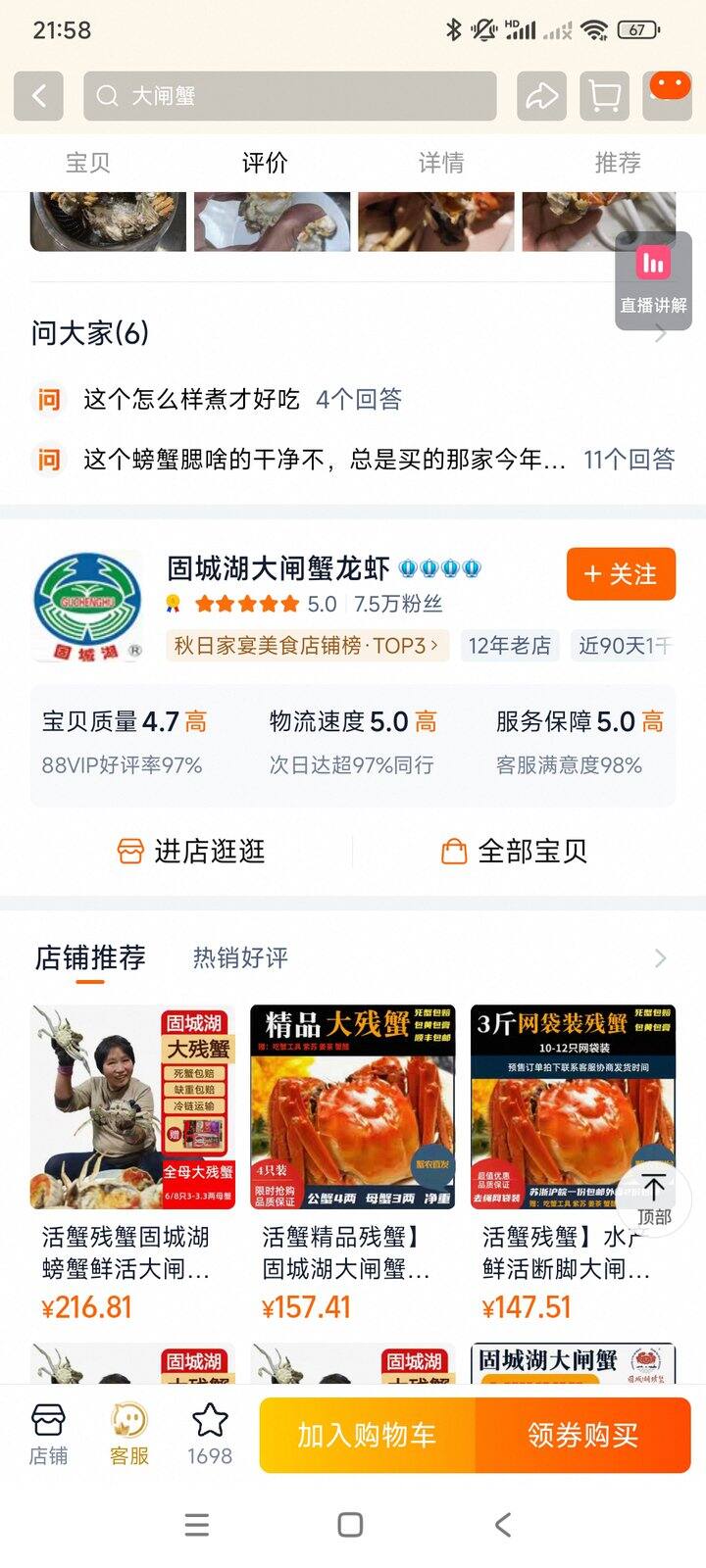Tap 领券购买 to buy with coupon

[582, 1436]
